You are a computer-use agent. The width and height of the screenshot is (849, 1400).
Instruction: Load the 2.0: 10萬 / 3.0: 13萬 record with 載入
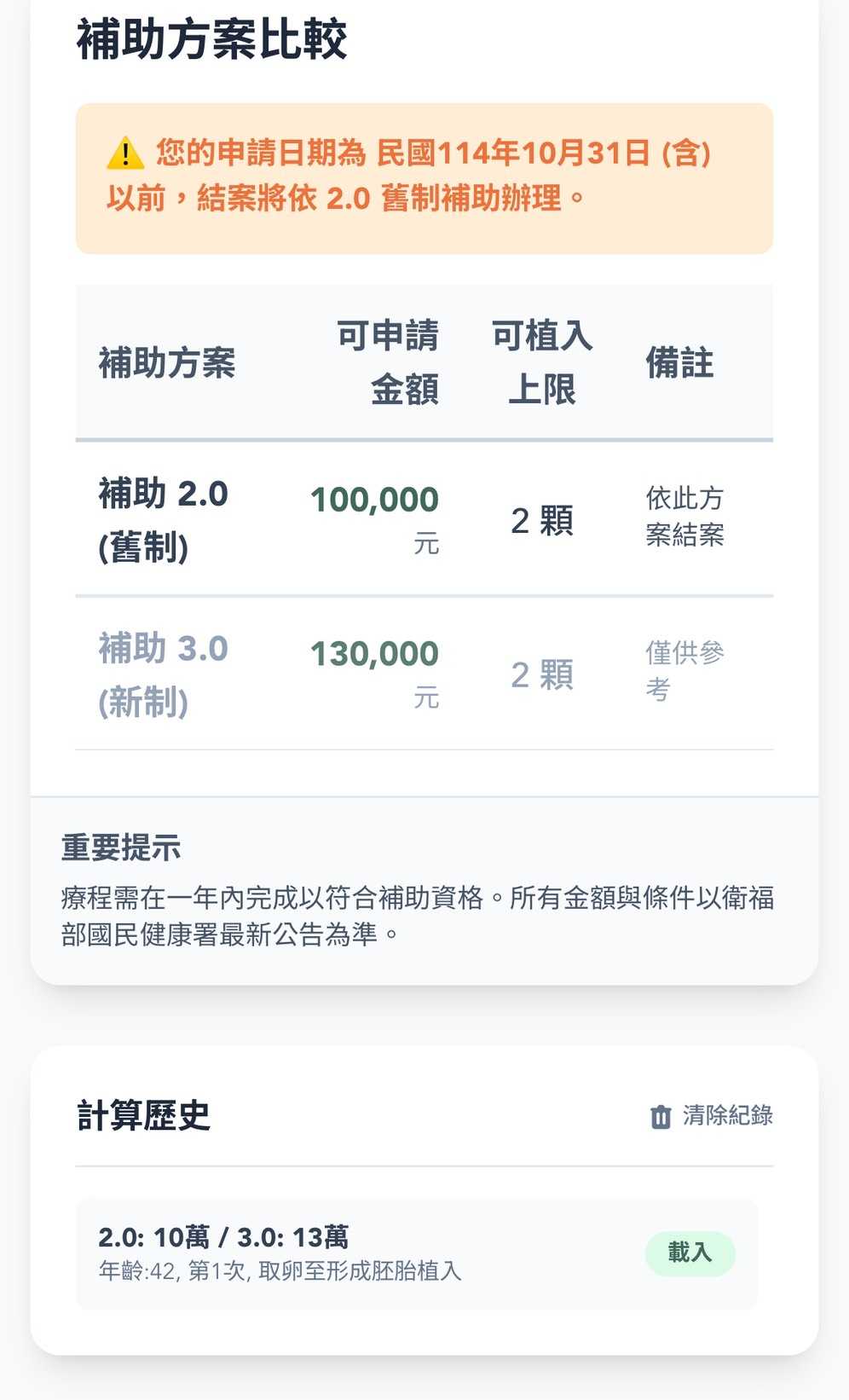[690, 1253]
